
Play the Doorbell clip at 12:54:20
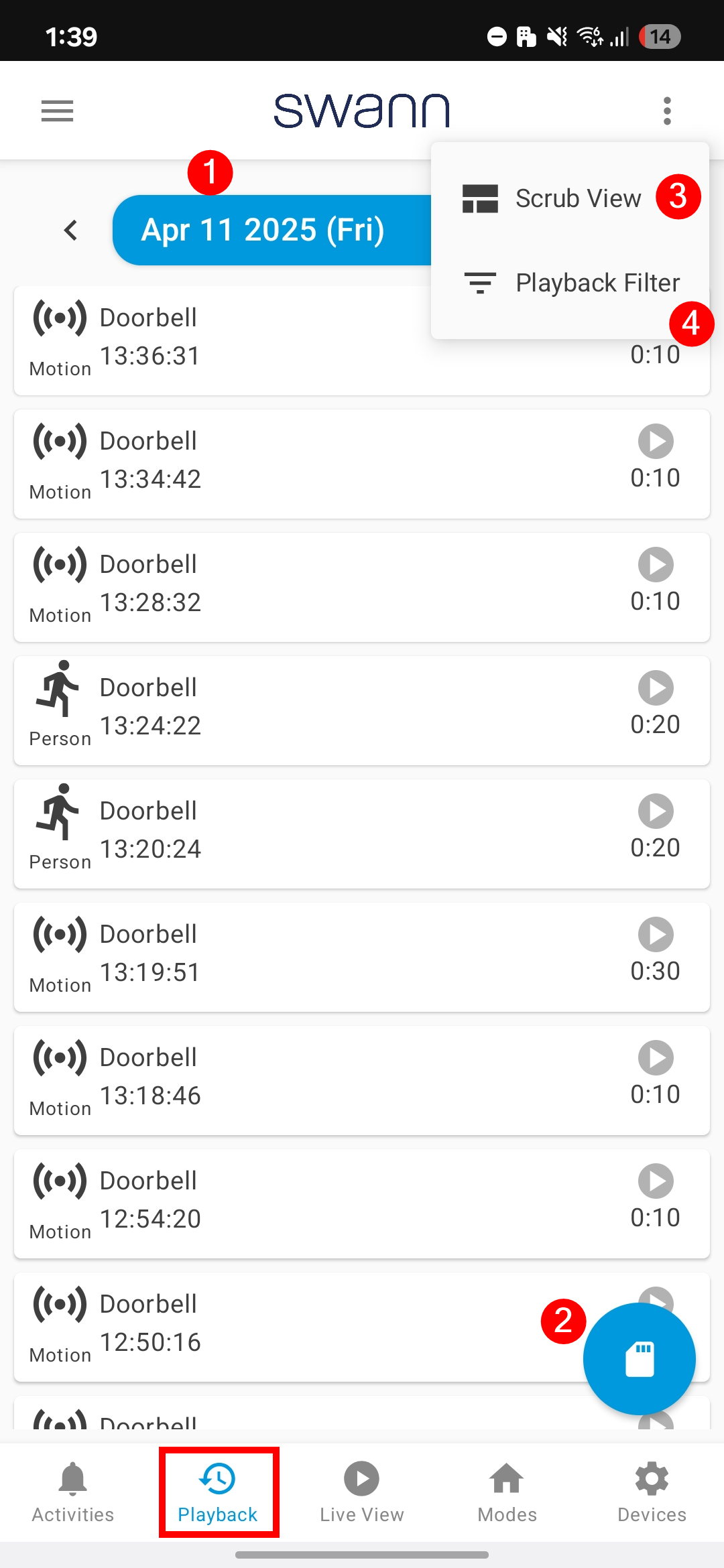pyautogui.click(x=656, y=1181)
